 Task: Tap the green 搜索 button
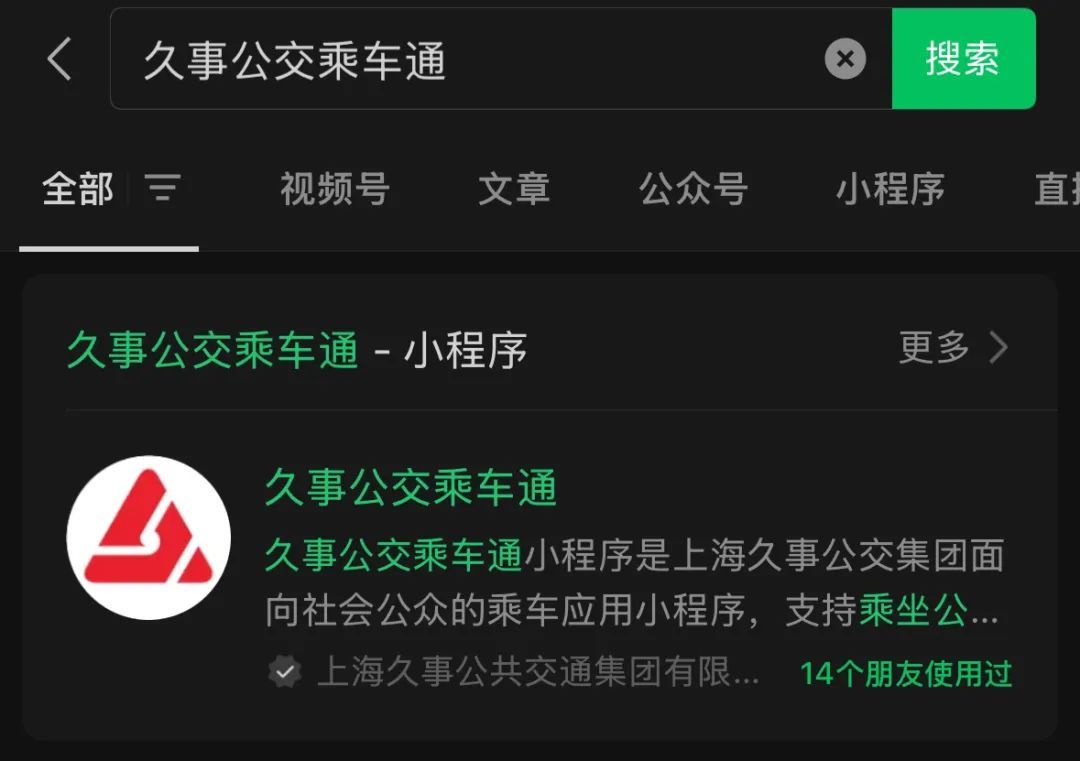click(x=963, y=59)
